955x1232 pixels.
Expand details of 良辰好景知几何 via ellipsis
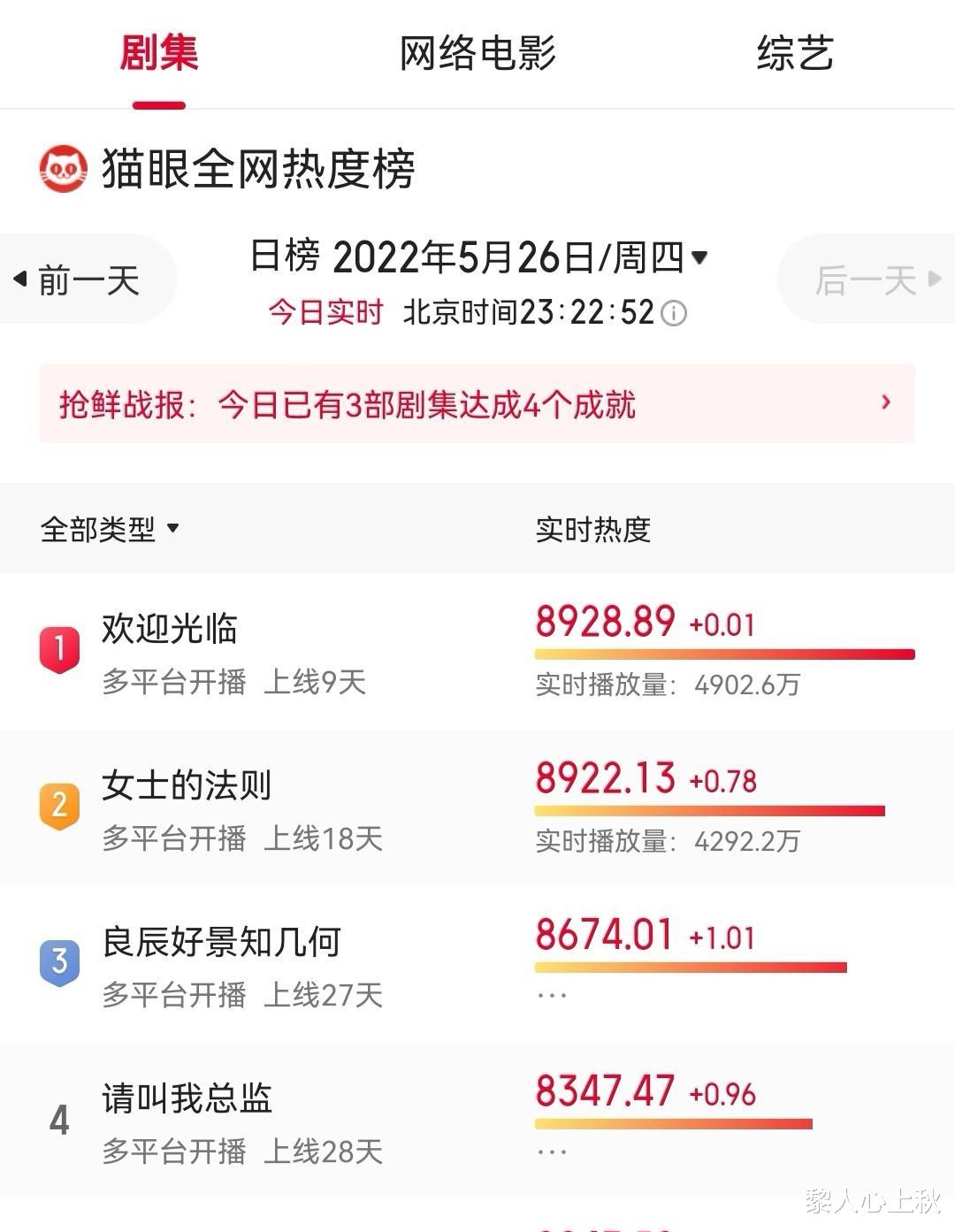coord(553,993)
